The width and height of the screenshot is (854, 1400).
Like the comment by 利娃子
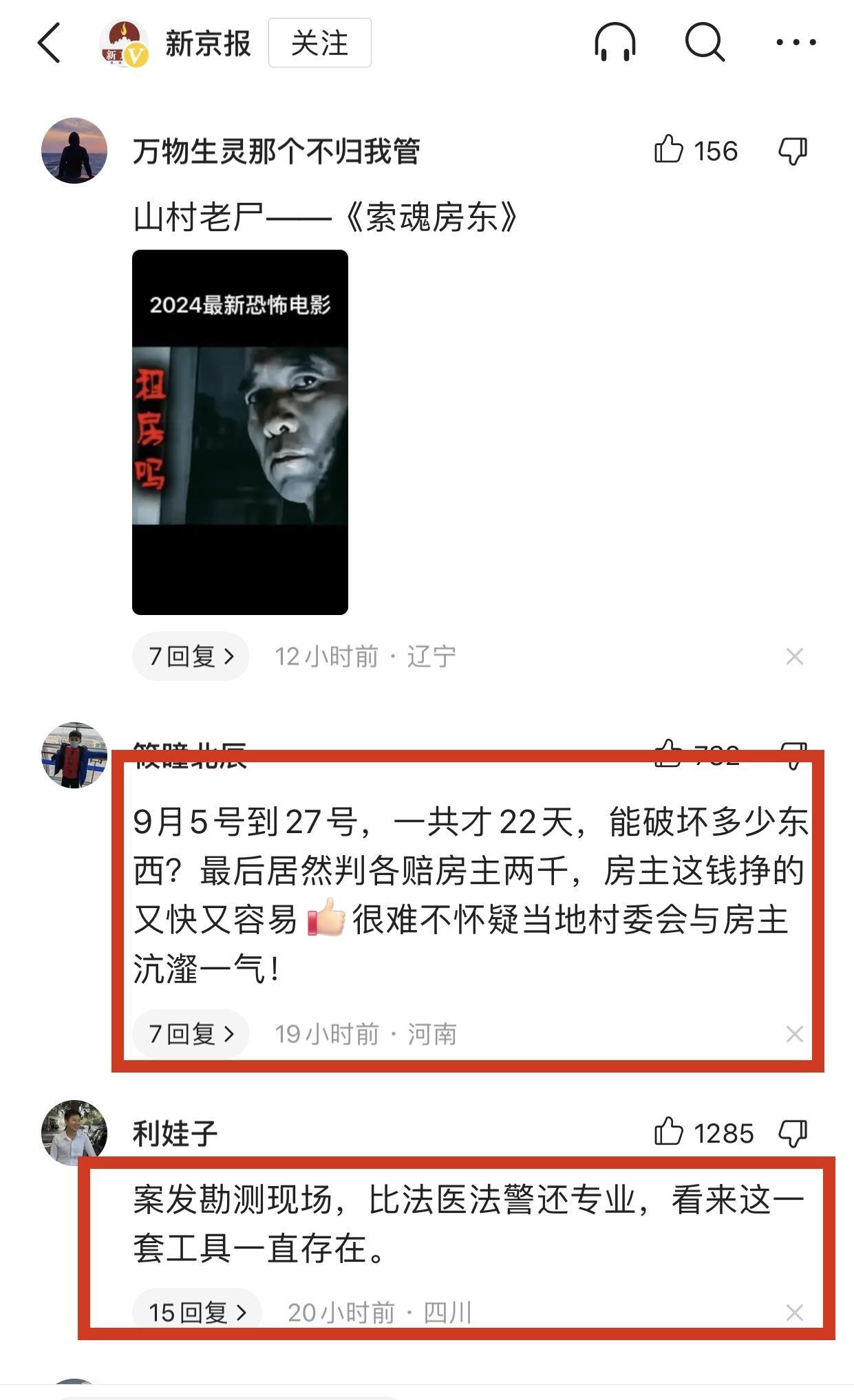[x=703, y=1133]
